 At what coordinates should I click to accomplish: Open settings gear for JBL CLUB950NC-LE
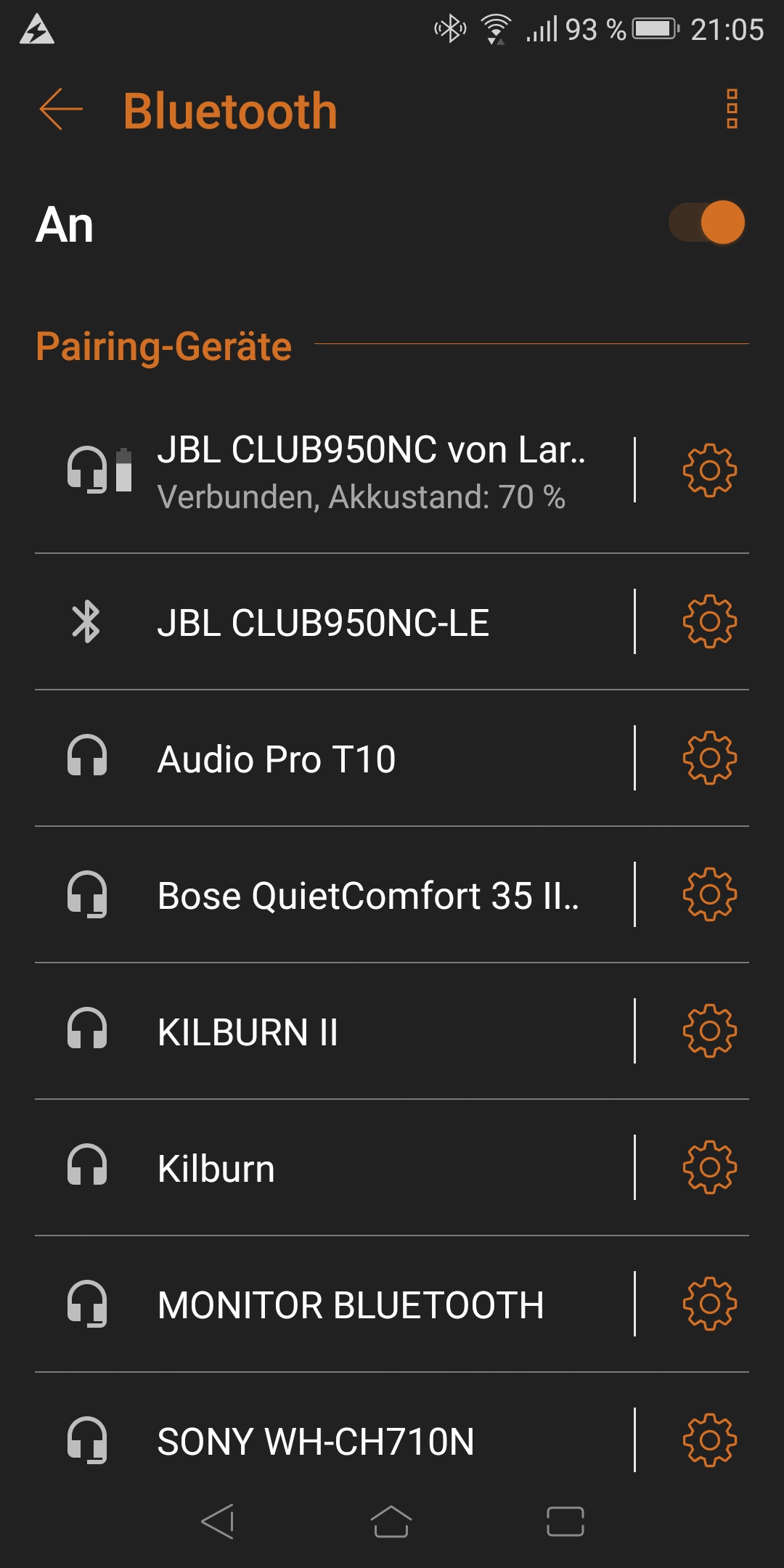[709, 621]
